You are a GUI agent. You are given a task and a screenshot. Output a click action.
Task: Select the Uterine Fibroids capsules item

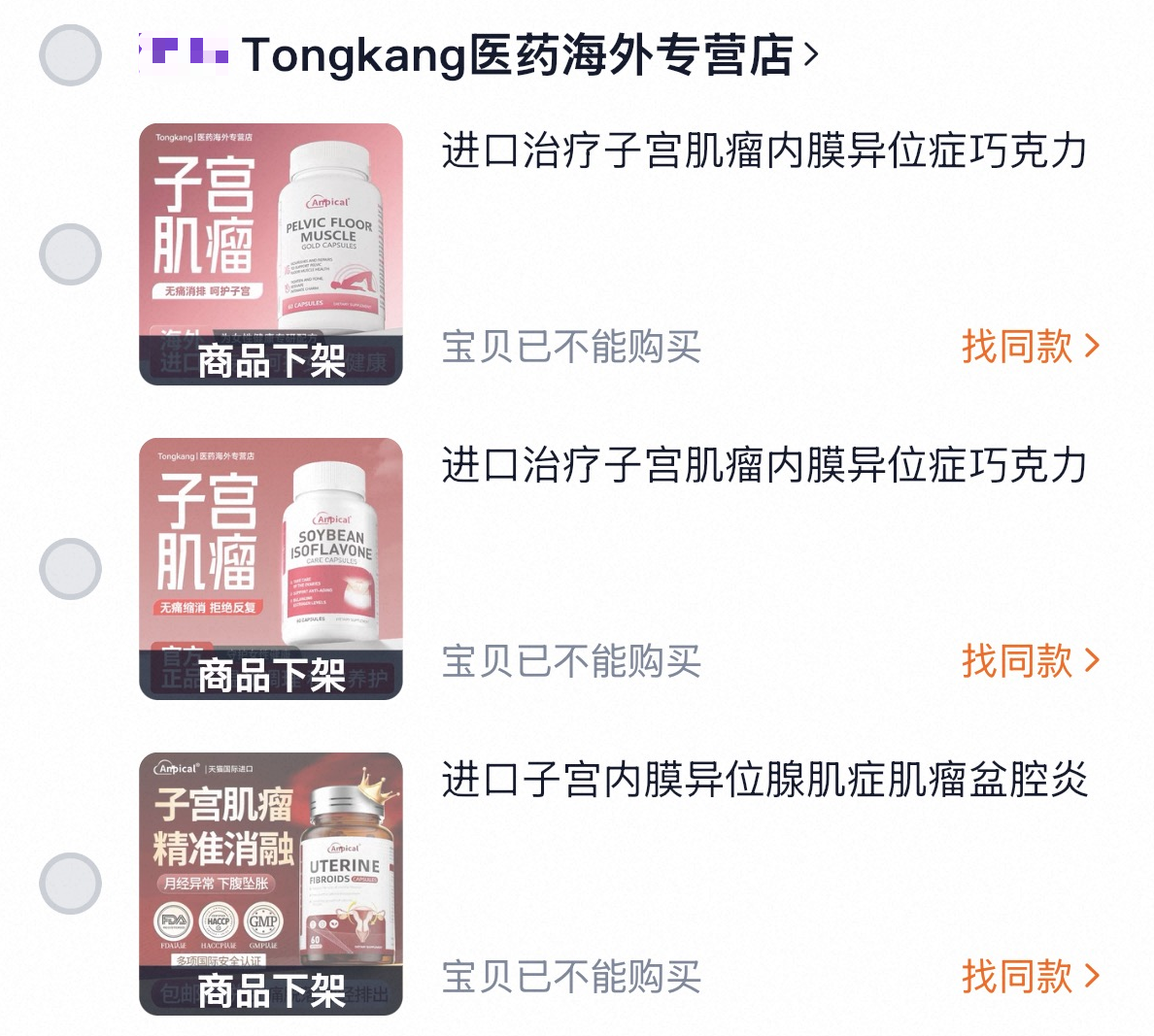tap(70, 884)
